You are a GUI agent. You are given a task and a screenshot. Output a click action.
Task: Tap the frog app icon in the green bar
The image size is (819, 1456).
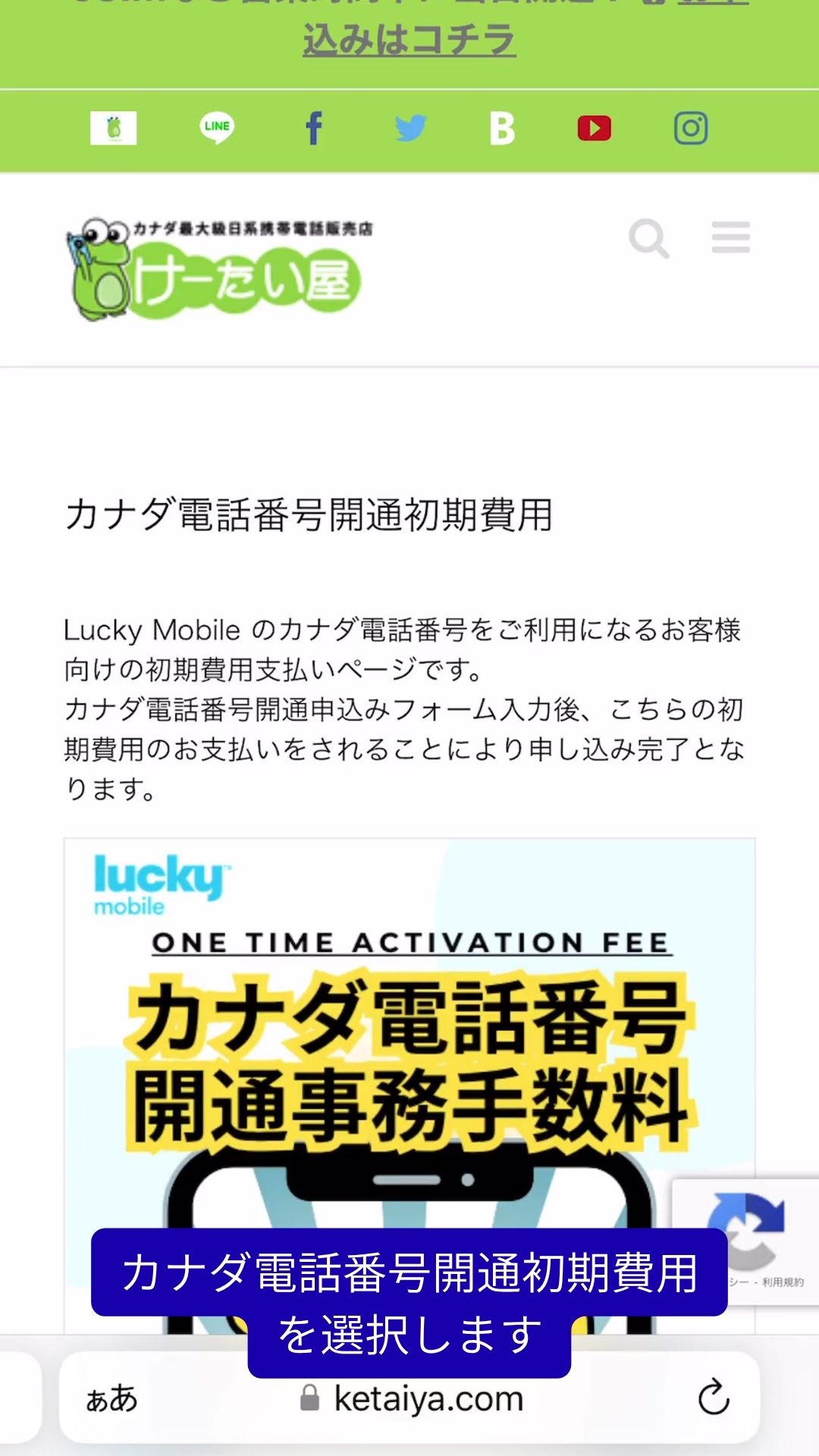[x=114, y=128]
